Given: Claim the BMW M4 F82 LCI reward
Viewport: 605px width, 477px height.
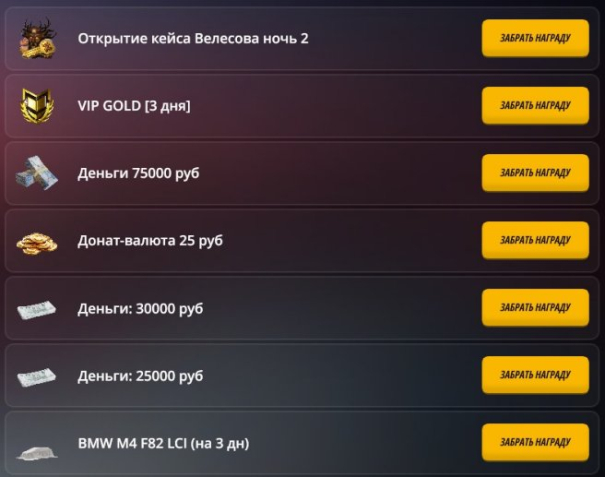Looking at the screenshot, I should click(535, 442).
